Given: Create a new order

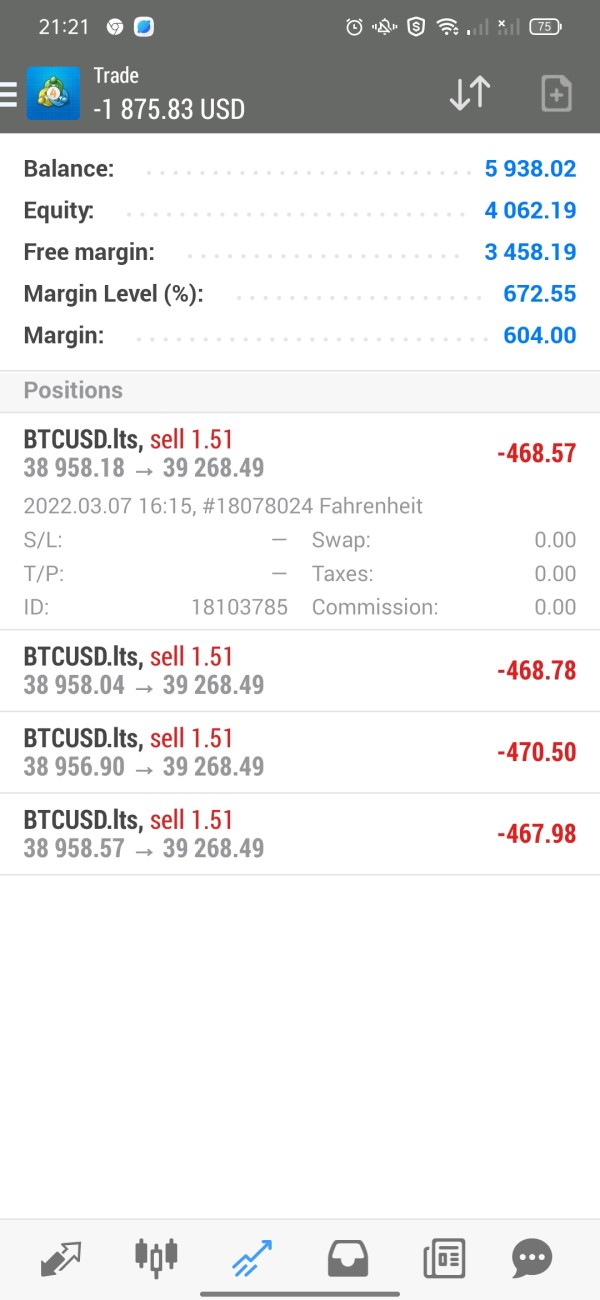Looking at the screenshot, I should click(x=556, y=93).
